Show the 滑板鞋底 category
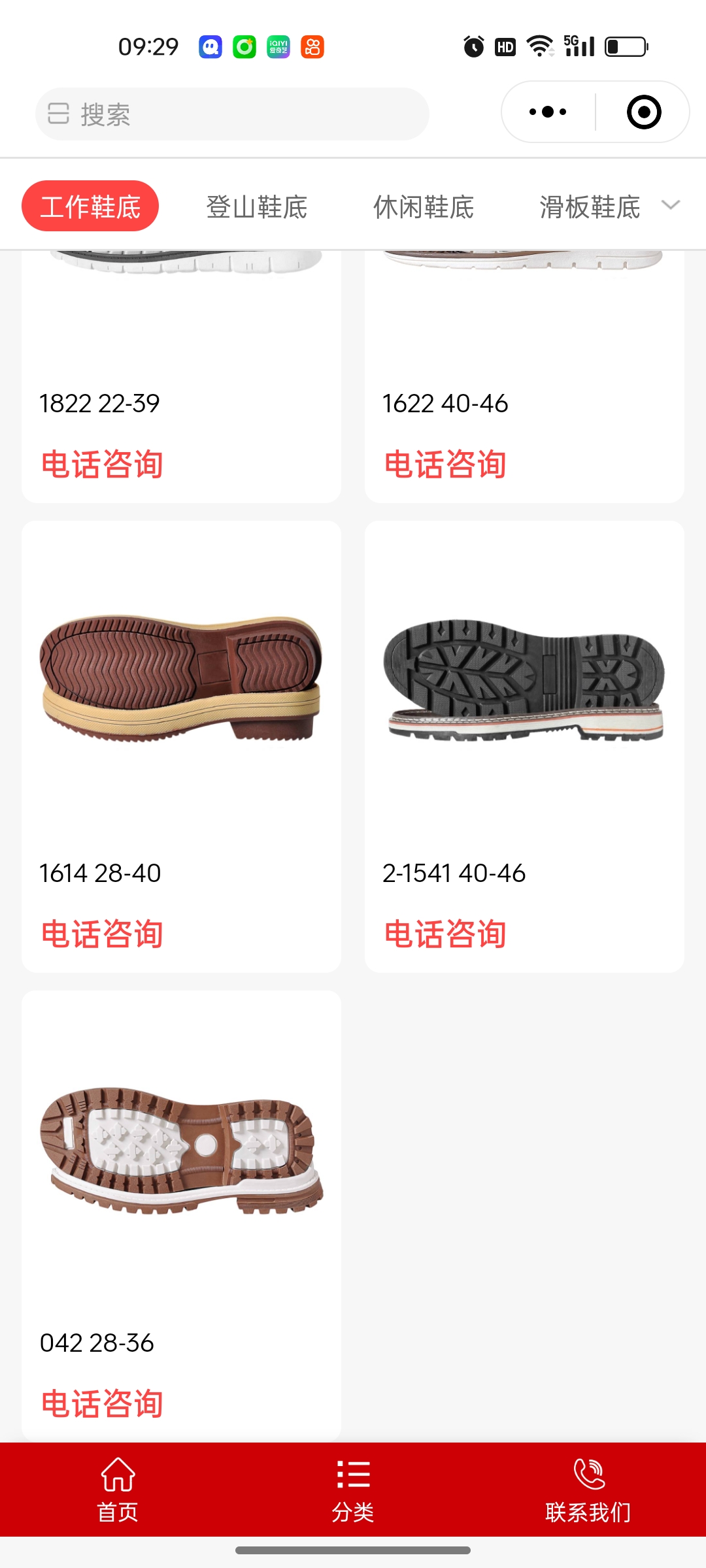This screenshot has width=706, height=1568. pos(590,207)
